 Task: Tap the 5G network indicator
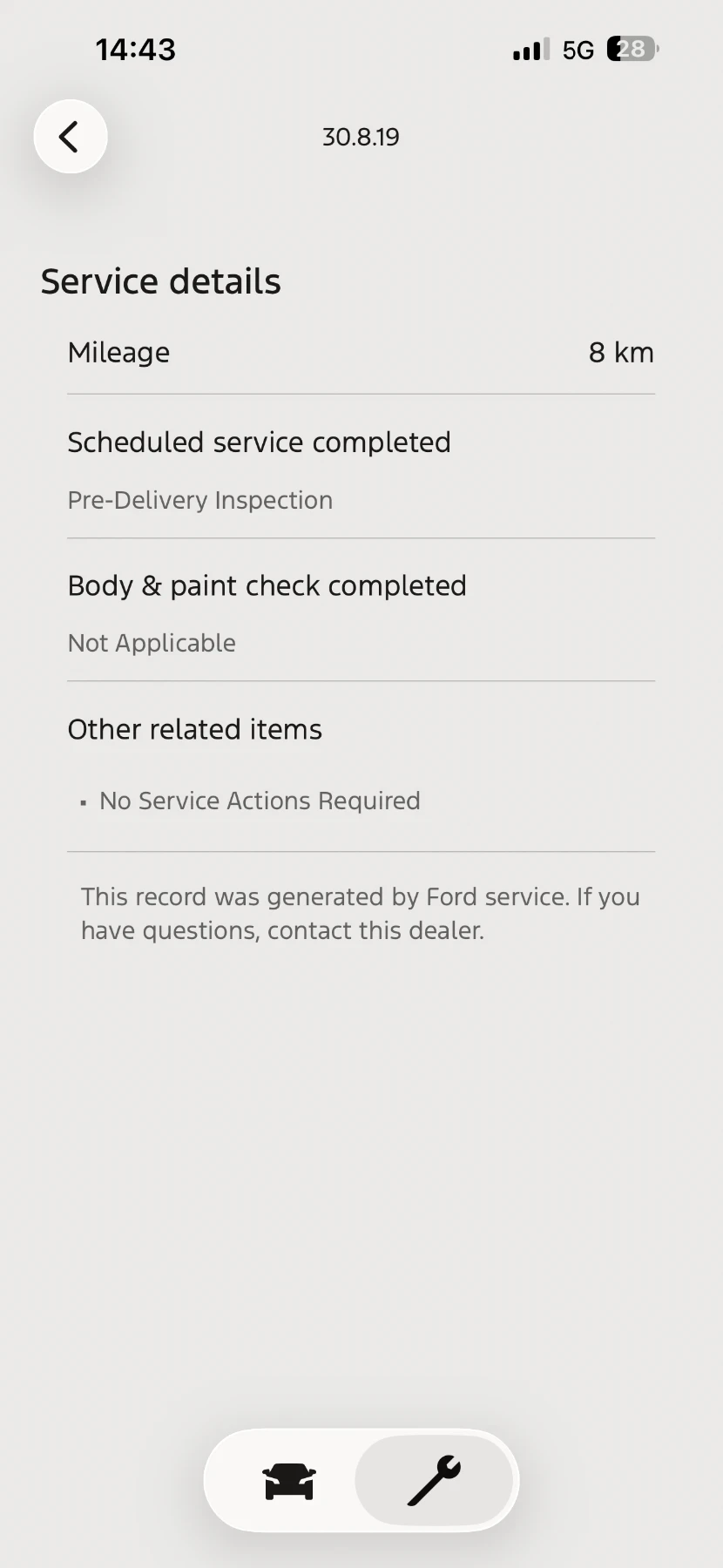pyautogui.click(x=577, y=49)
